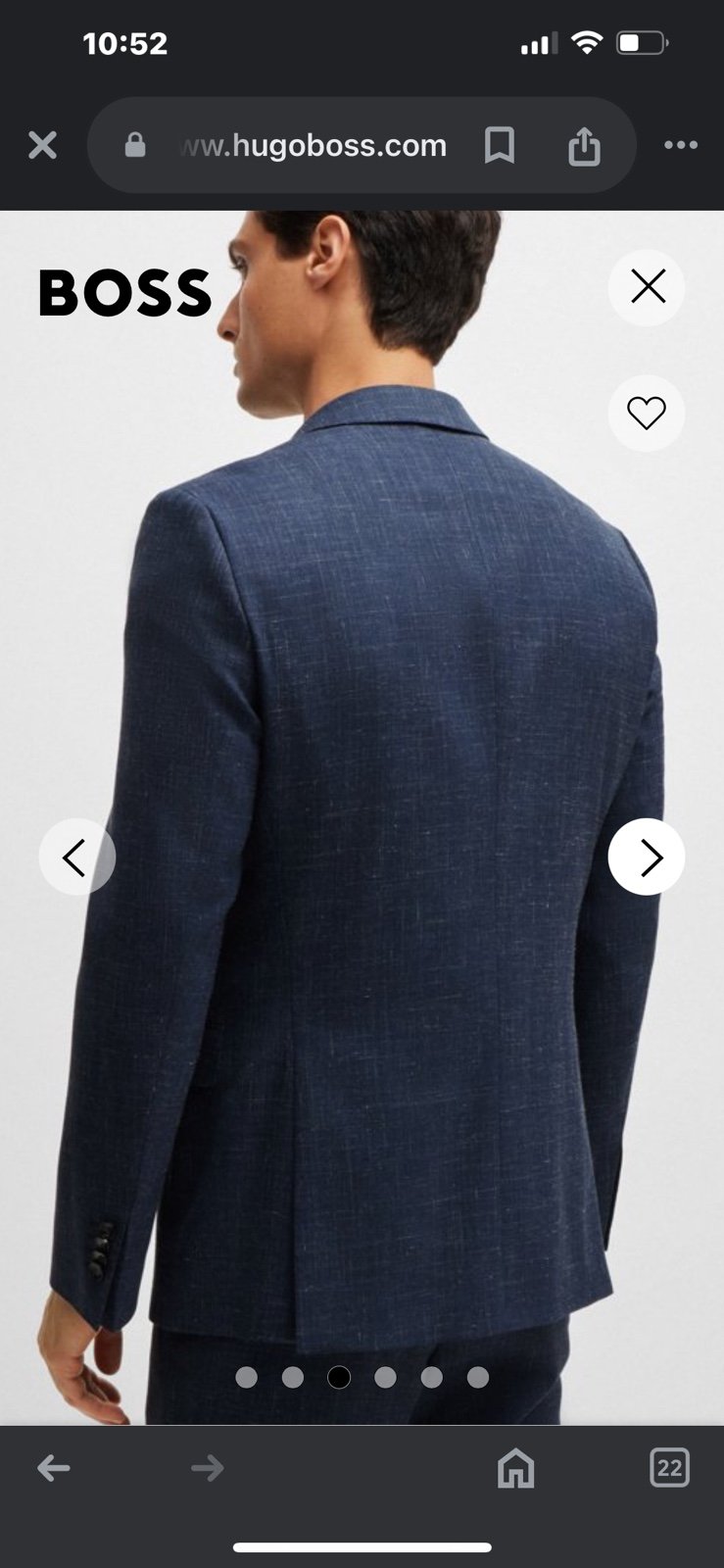The width and height of the screenshot is (724, 1568).
Task: Open the browser overflow menu
Action: [681, 145]
